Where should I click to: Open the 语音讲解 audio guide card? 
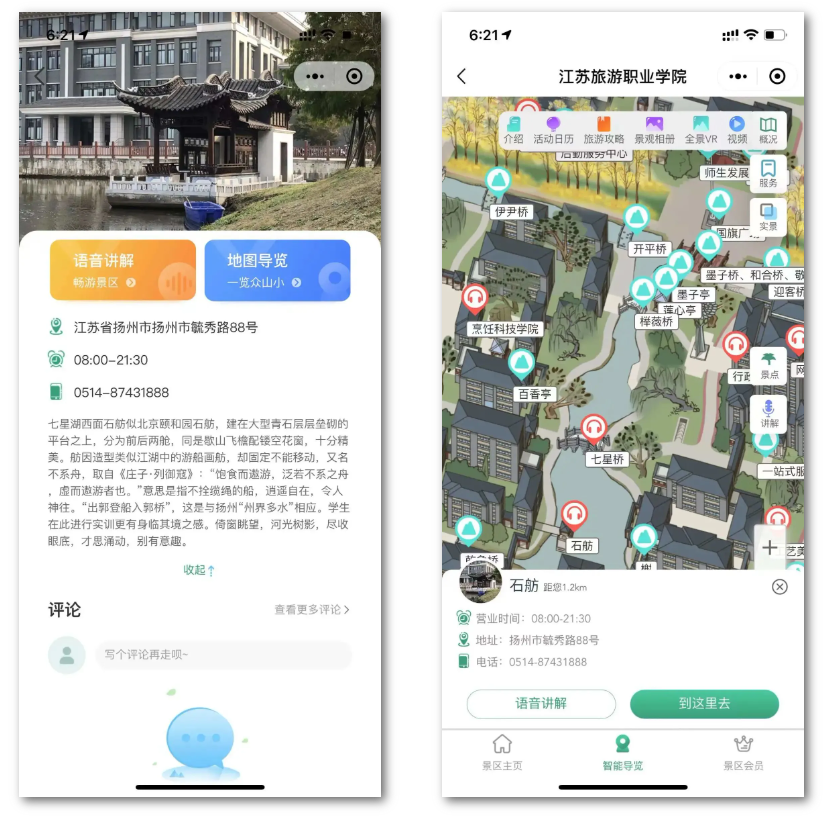point(123,270)
